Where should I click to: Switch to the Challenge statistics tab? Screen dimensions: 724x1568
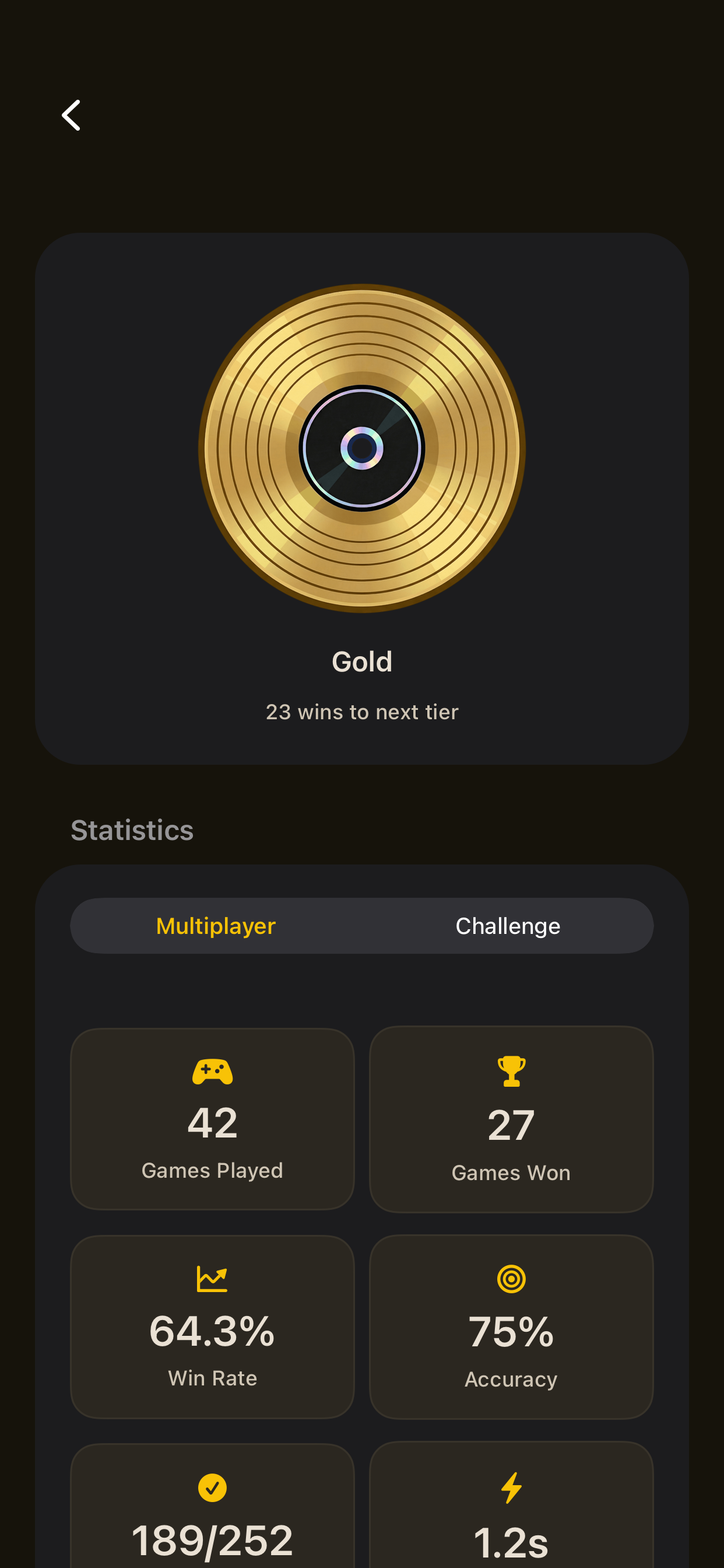[x=507, y=926]
